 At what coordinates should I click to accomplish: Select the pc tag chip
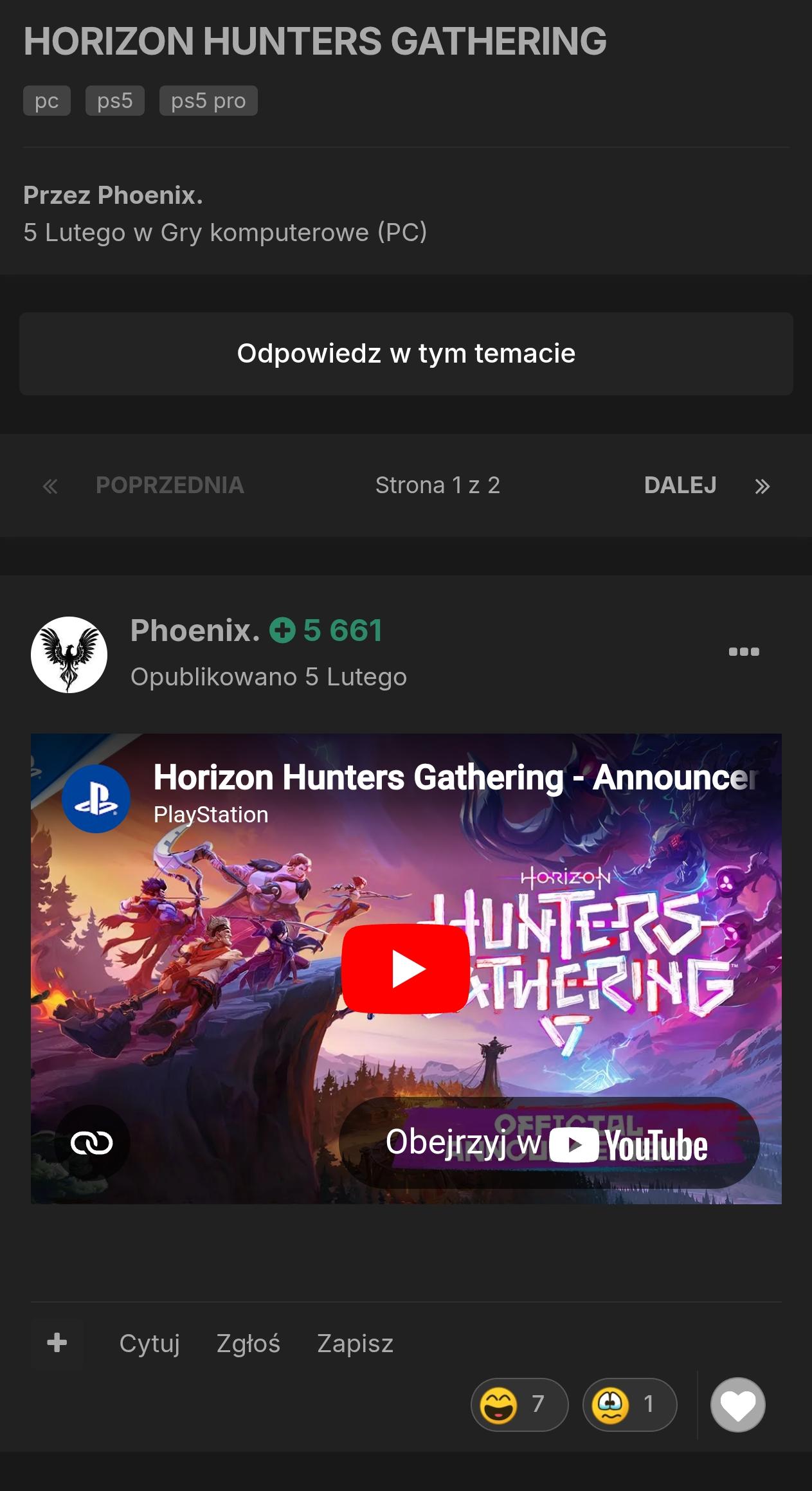(x=46, y=101)
